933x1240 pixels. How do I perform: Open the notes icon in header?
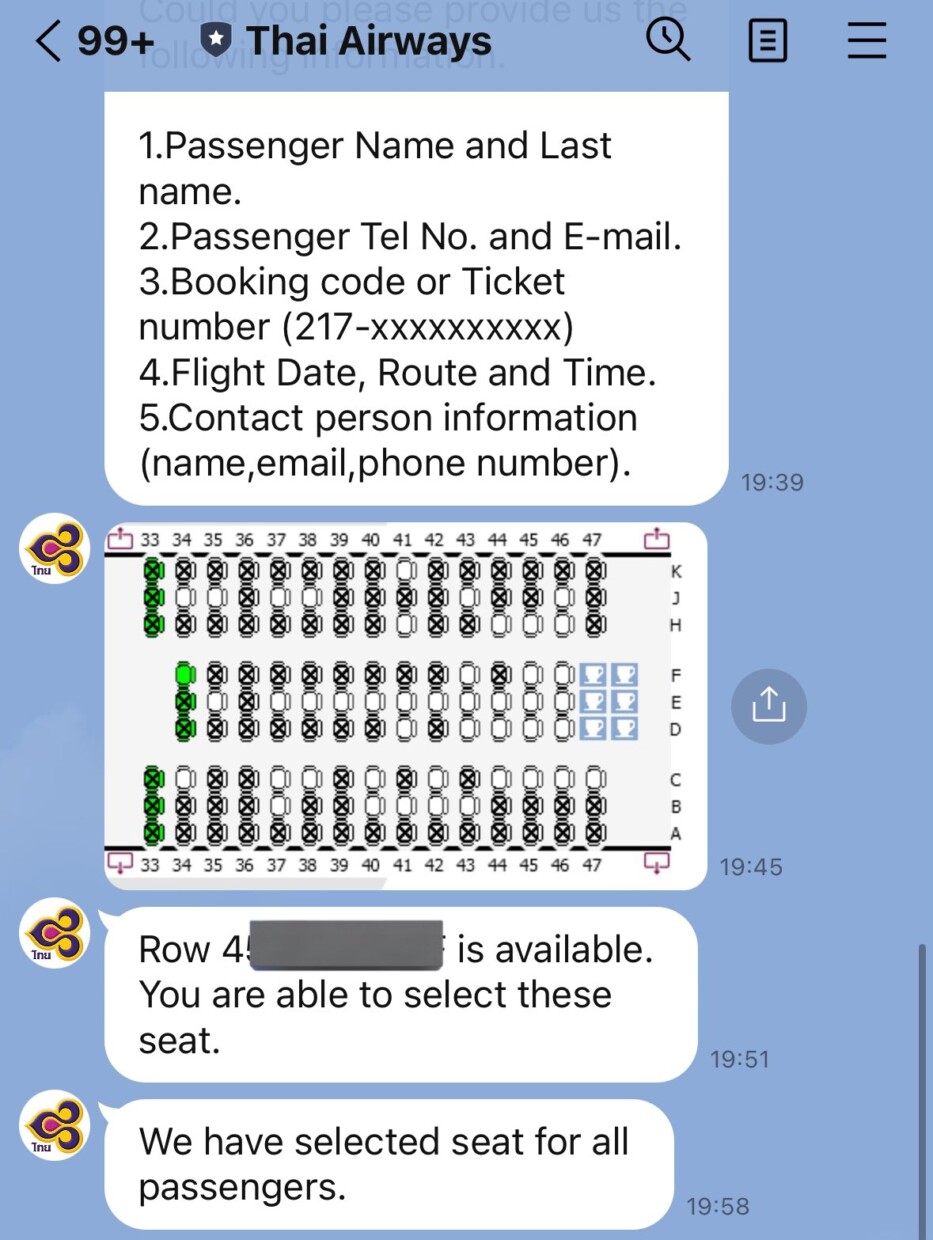click(x=767, y=42)
